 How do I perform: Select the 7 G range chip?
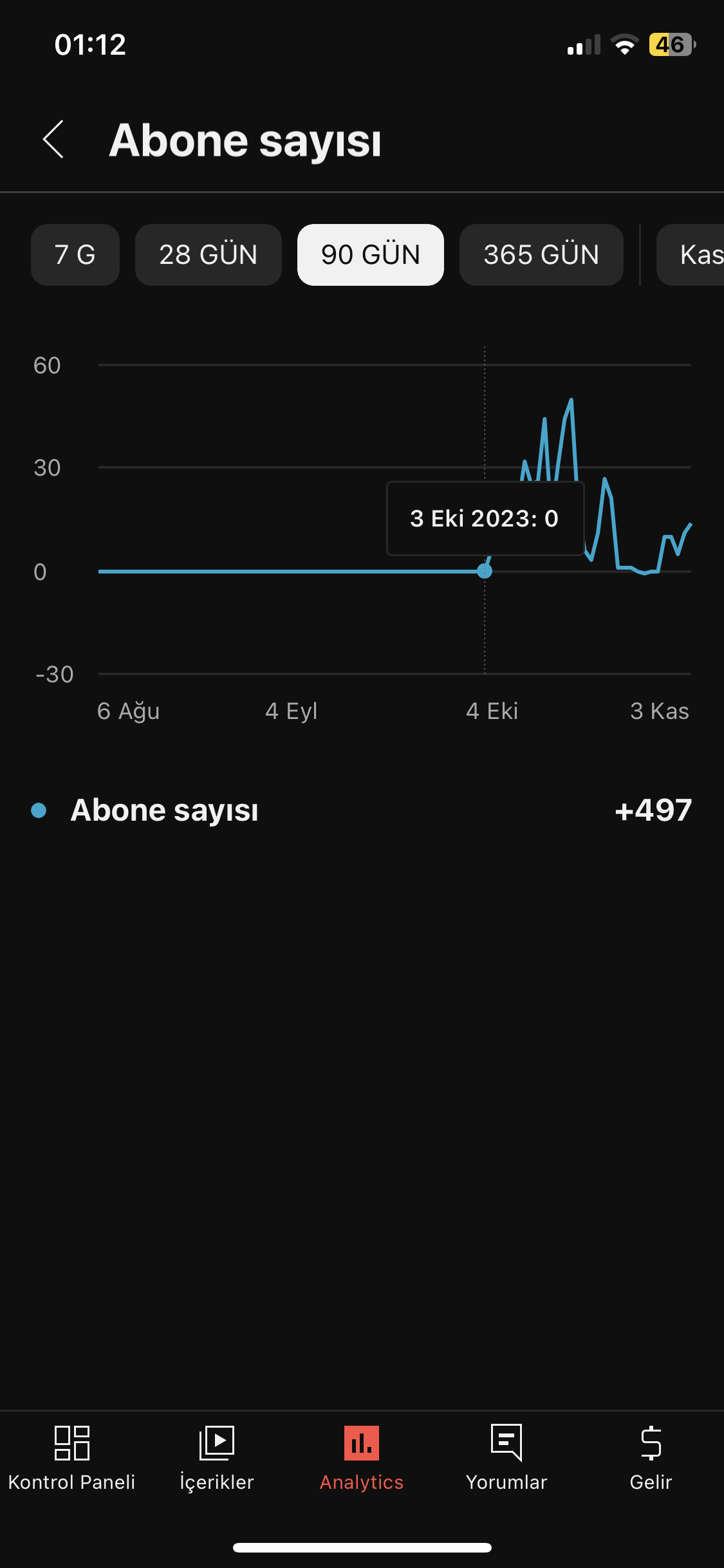pos(75,255)
